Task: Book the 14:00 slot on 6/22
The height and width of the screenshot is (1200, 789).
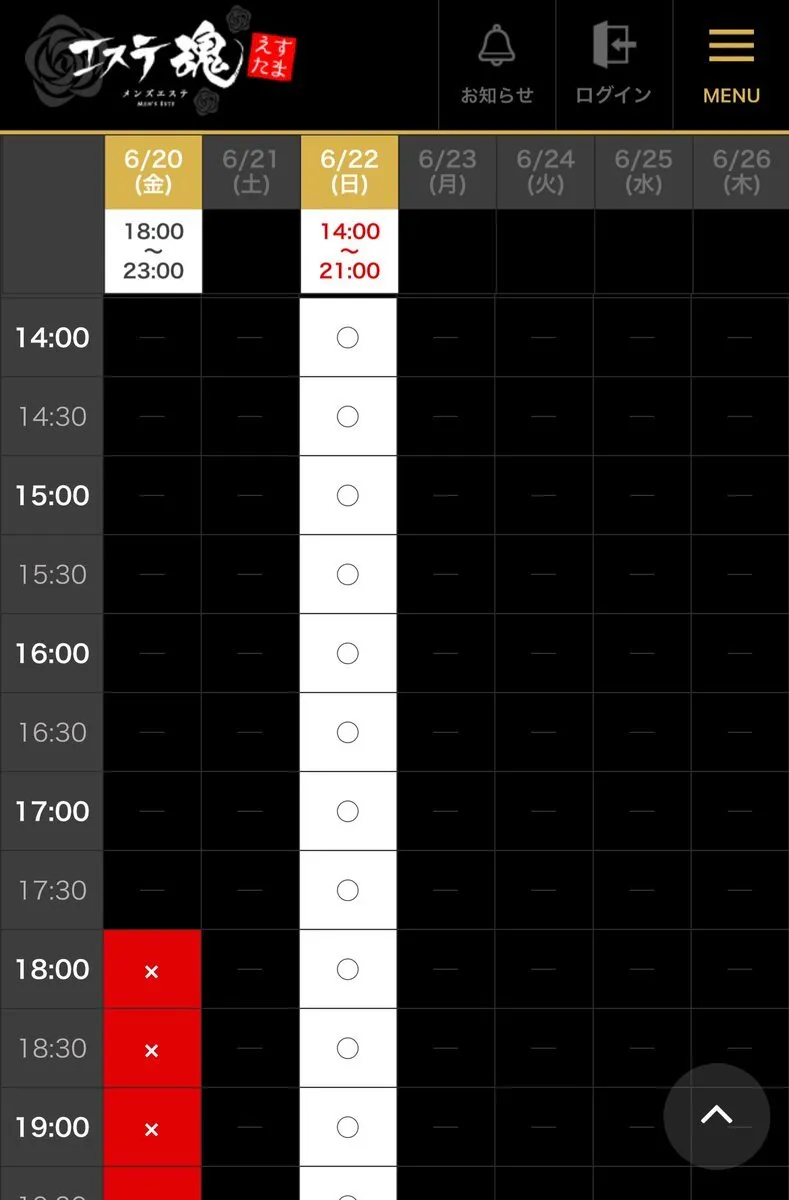Action: pos(348,337)
